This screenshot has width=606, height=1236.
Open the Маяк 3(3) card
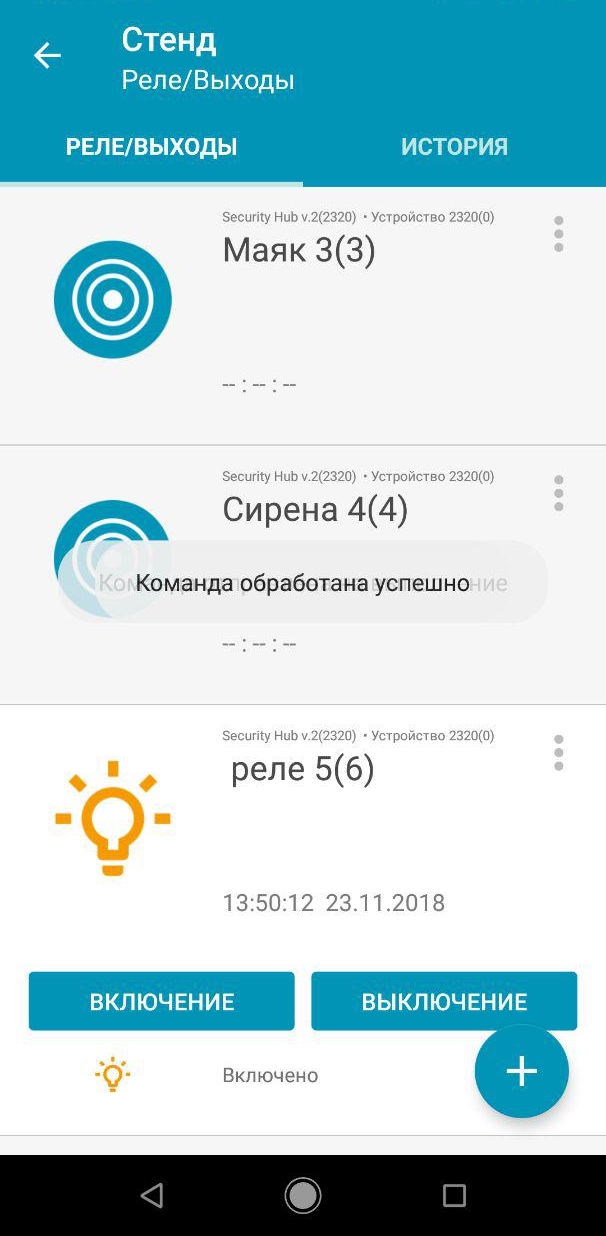[303, 316]
